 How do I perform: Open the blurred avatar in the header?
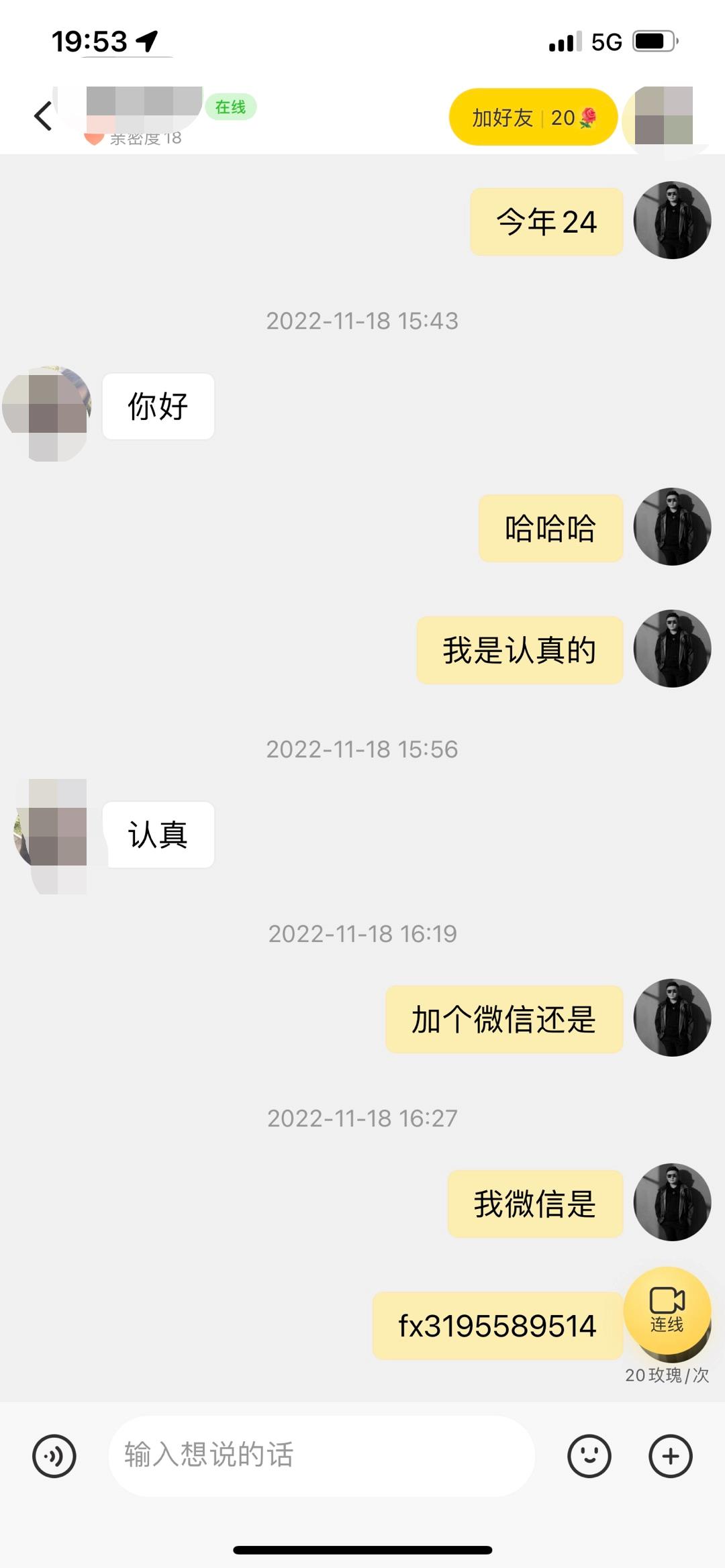[663, 115]
